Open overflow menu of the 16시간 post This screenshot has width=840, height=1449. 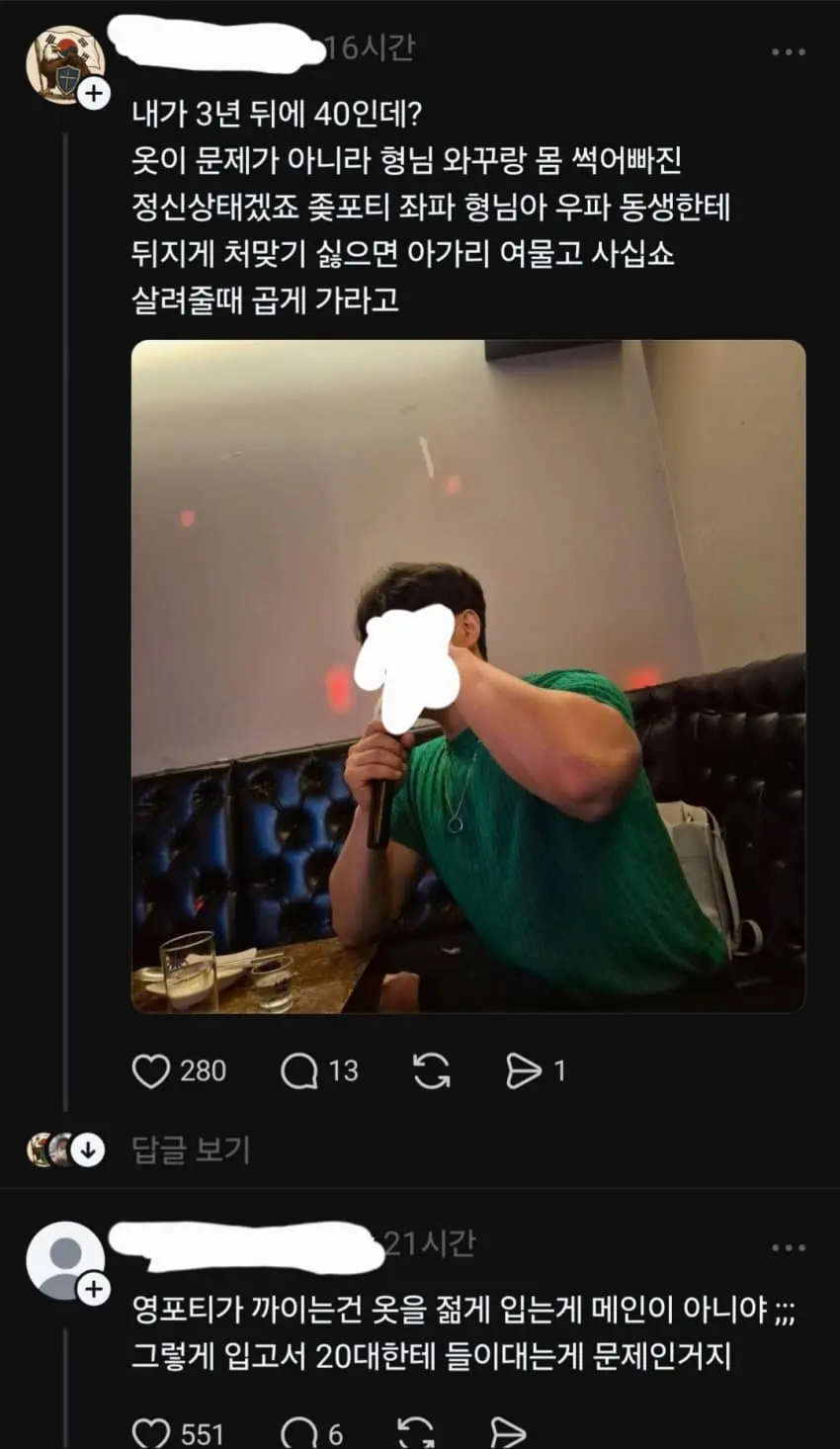(x=788, y=52)
